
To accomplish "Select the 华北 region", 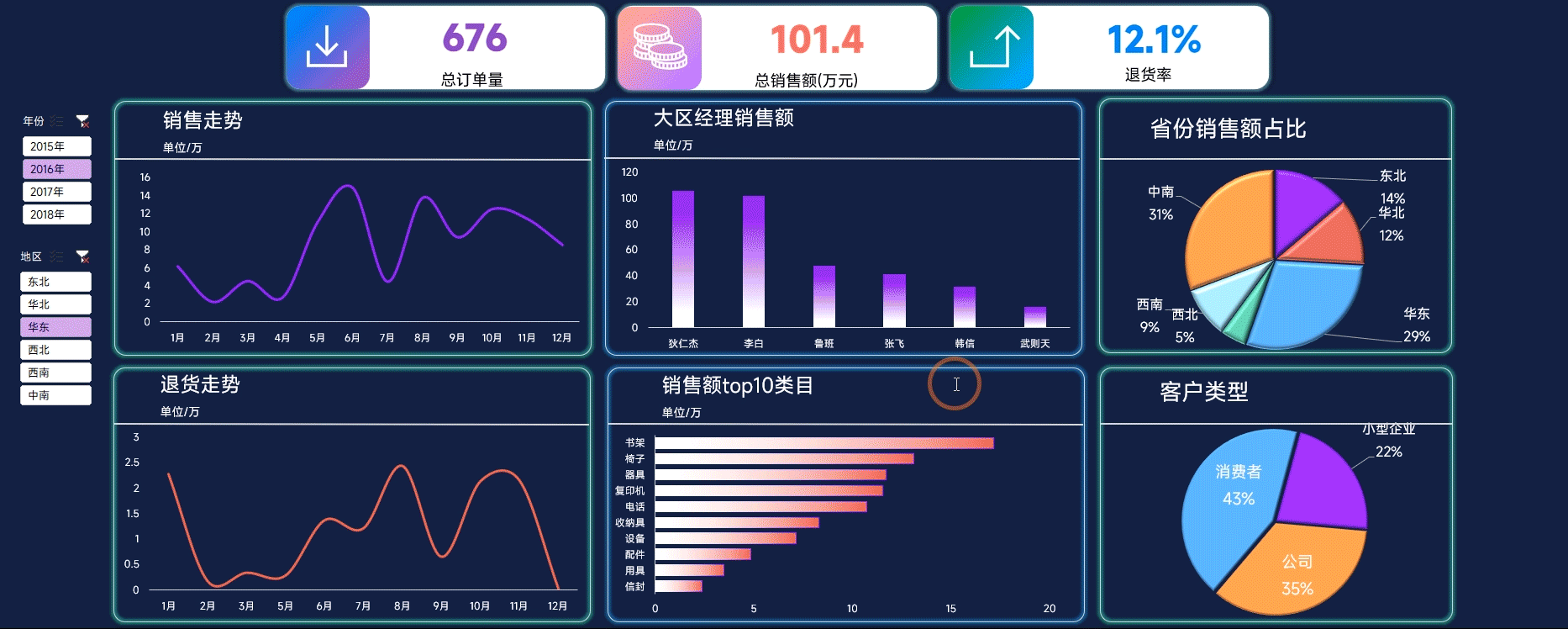I will click(55, 304).
